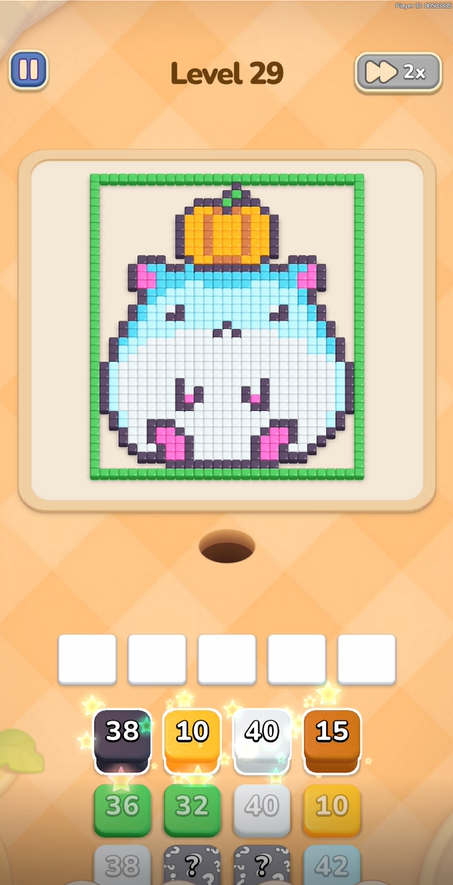Toggle the 2x speed button
The width and height of the screenshot is (453, 885).
[398, 72]
